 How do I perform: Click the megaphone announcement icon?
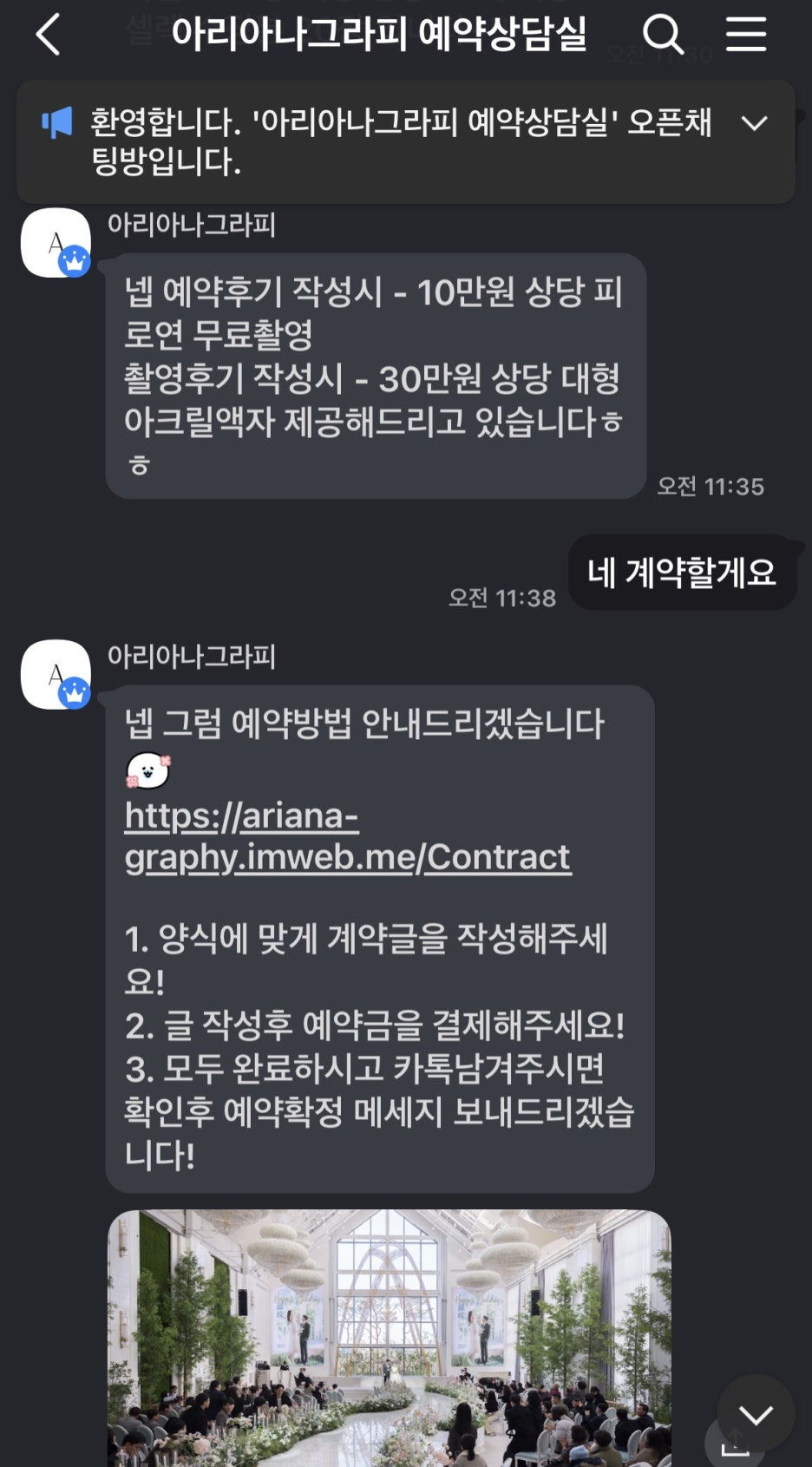pyautogui.click(x=56, y=121)
